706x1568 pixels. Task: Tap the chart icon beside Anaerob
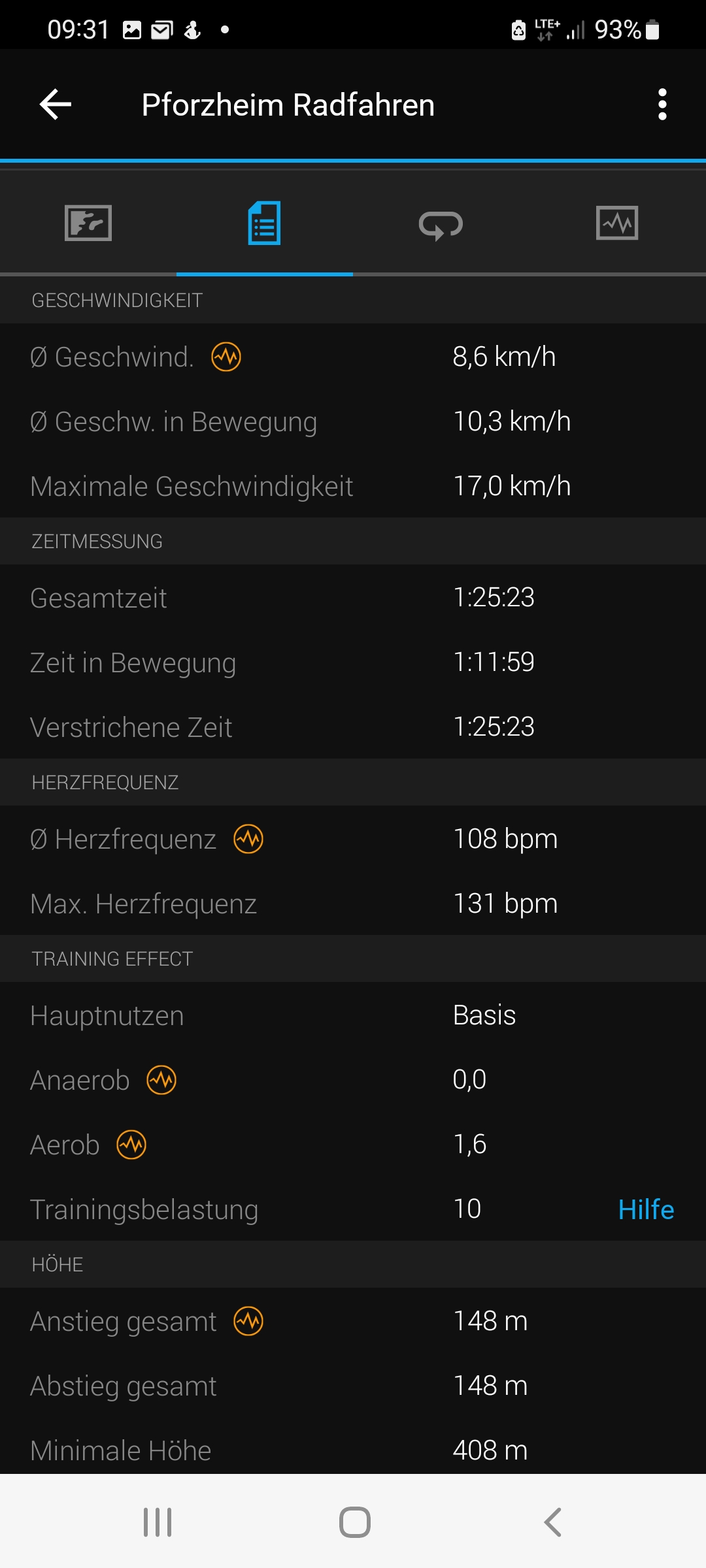click(x=161, y=1080)
